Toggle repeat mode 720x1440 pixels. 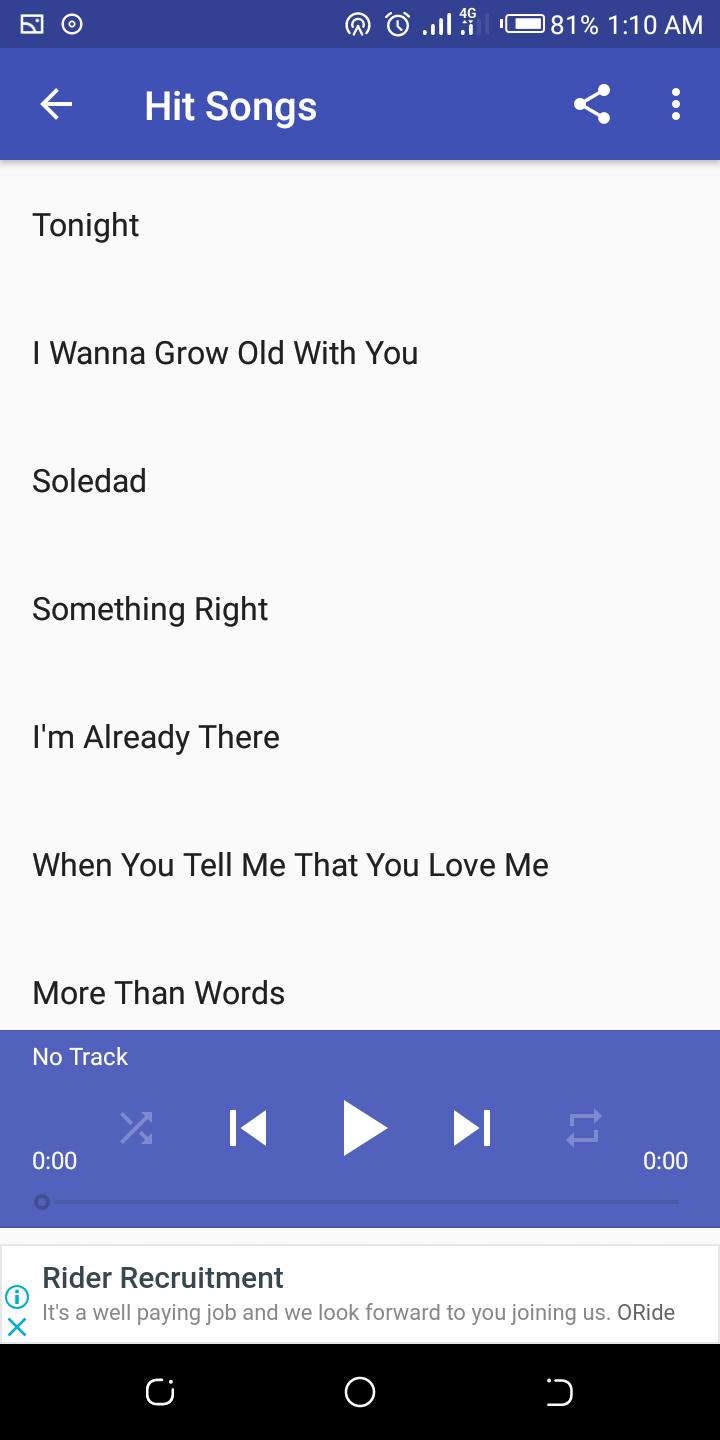coord(584,1128)
